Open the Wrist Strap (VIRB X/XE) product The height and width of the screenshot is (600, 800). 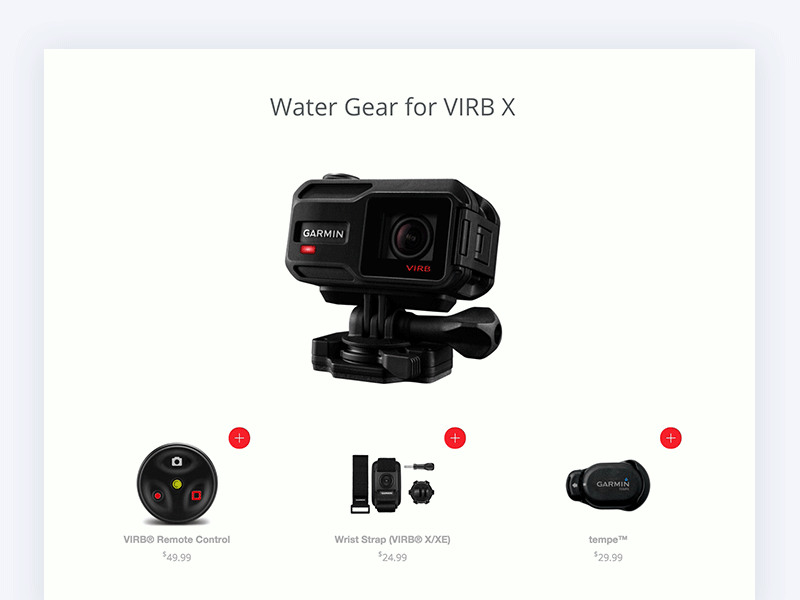392,539
